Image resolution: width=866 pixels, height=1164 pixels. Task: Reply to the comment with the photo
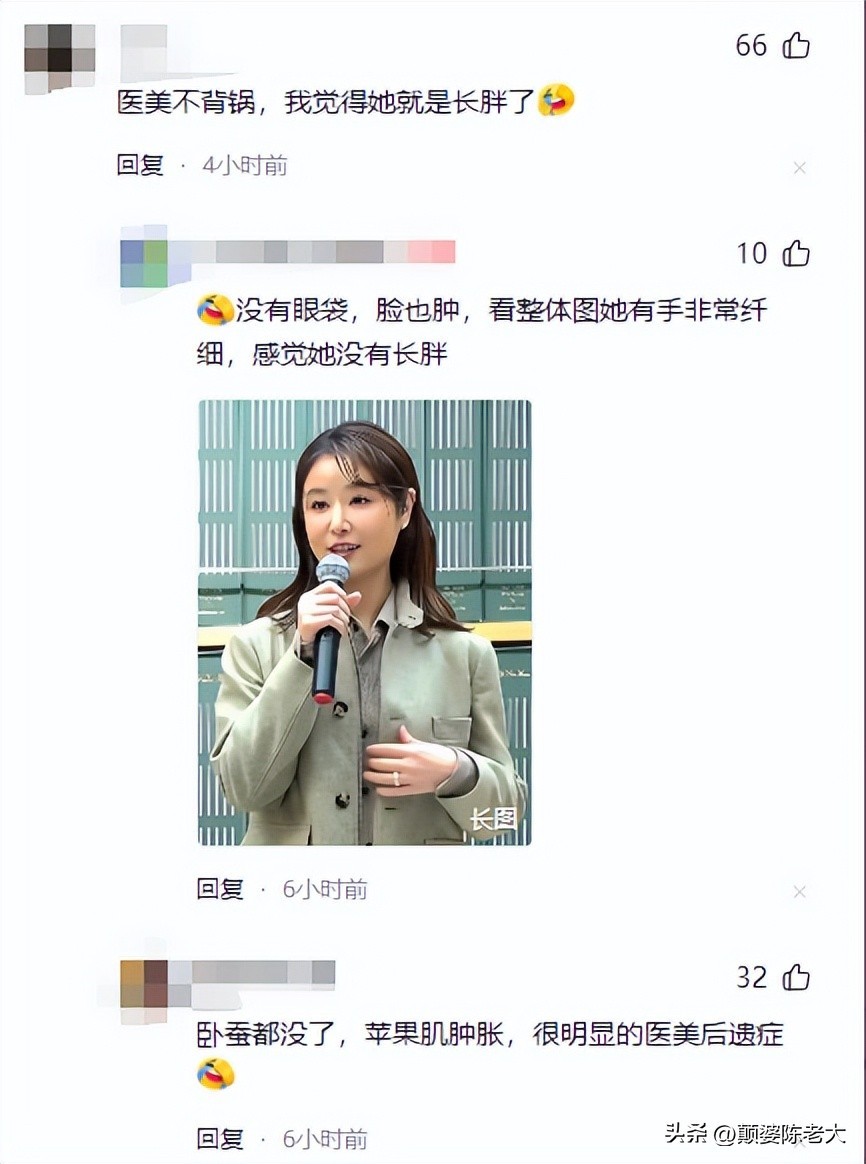tap(220, 889)
